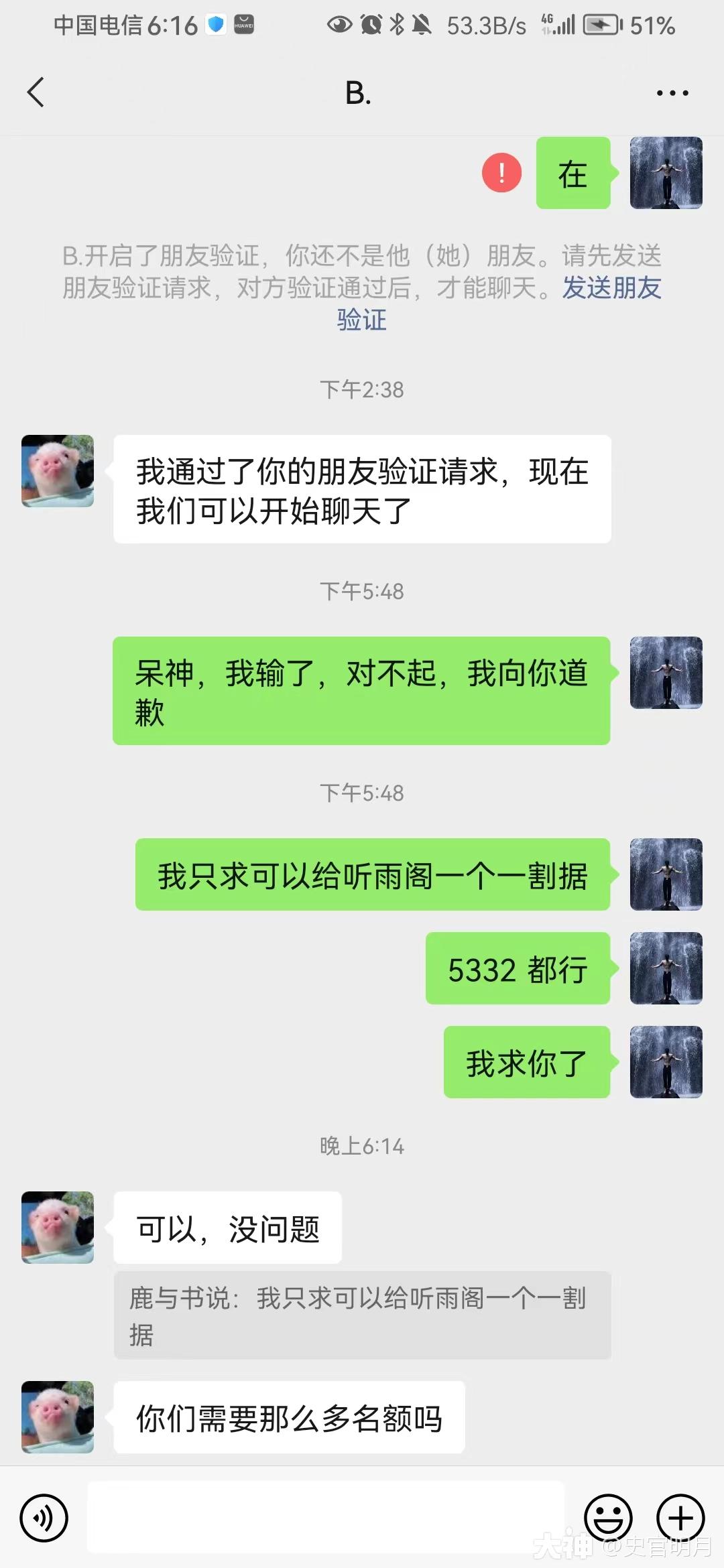Open the emoji sticker panel

click(x=608, y=1518)
